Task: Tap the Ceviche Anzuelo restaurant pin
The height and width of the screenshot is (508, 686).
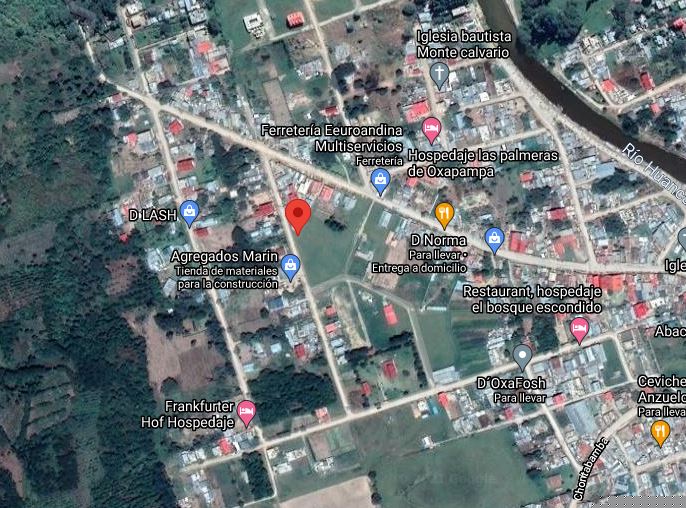Action: tap(660, 431)
